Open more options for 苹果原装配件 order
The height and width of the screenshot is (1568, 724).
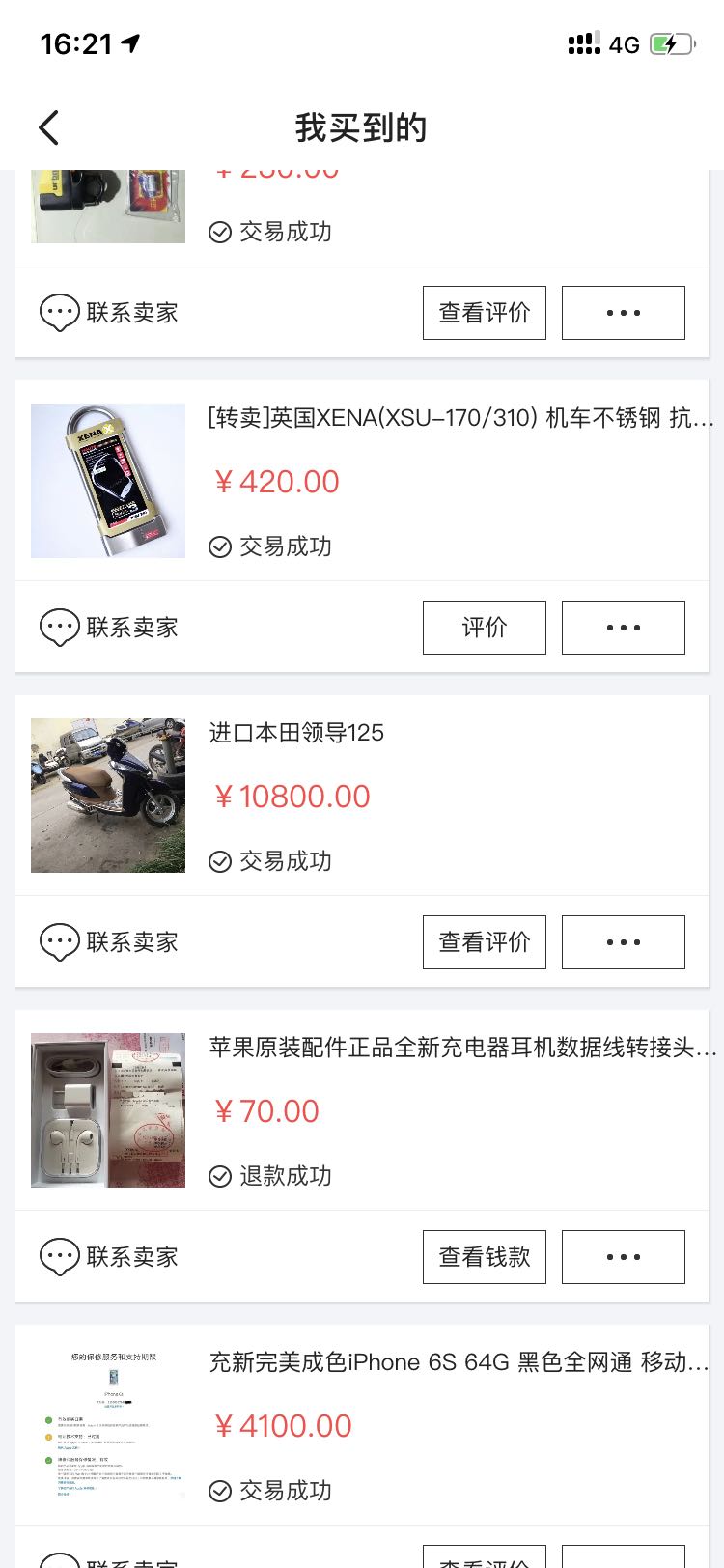point(623,1257)
